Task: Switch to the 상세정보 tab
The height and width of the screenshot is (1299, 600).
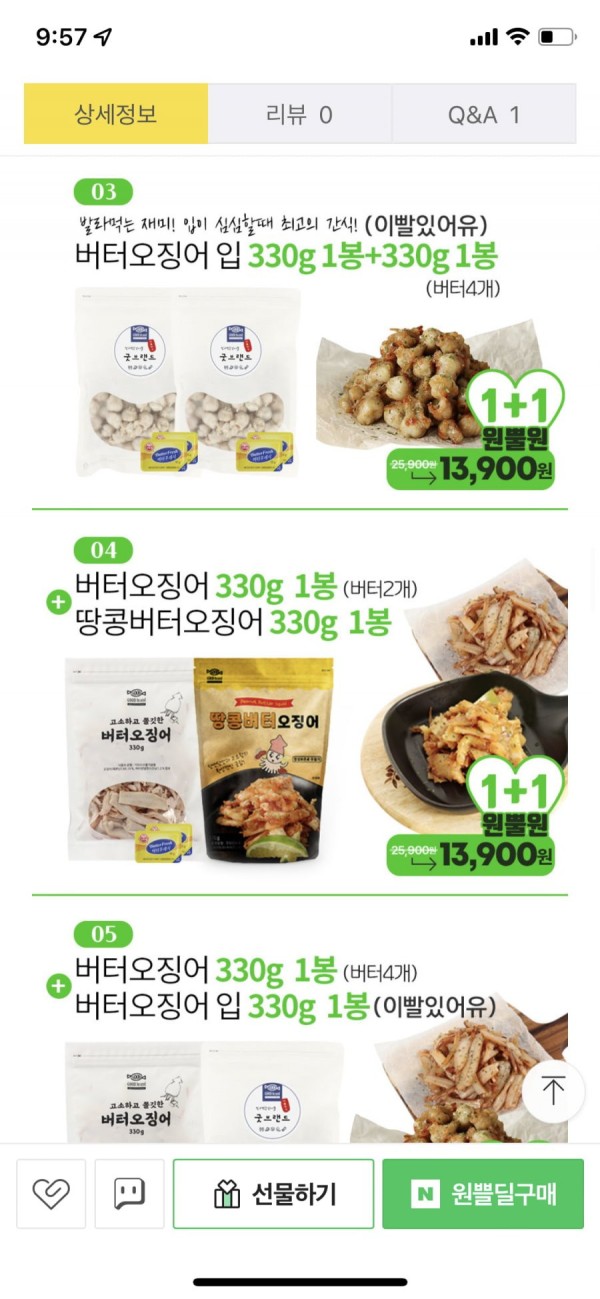Action: click(116, 114)
